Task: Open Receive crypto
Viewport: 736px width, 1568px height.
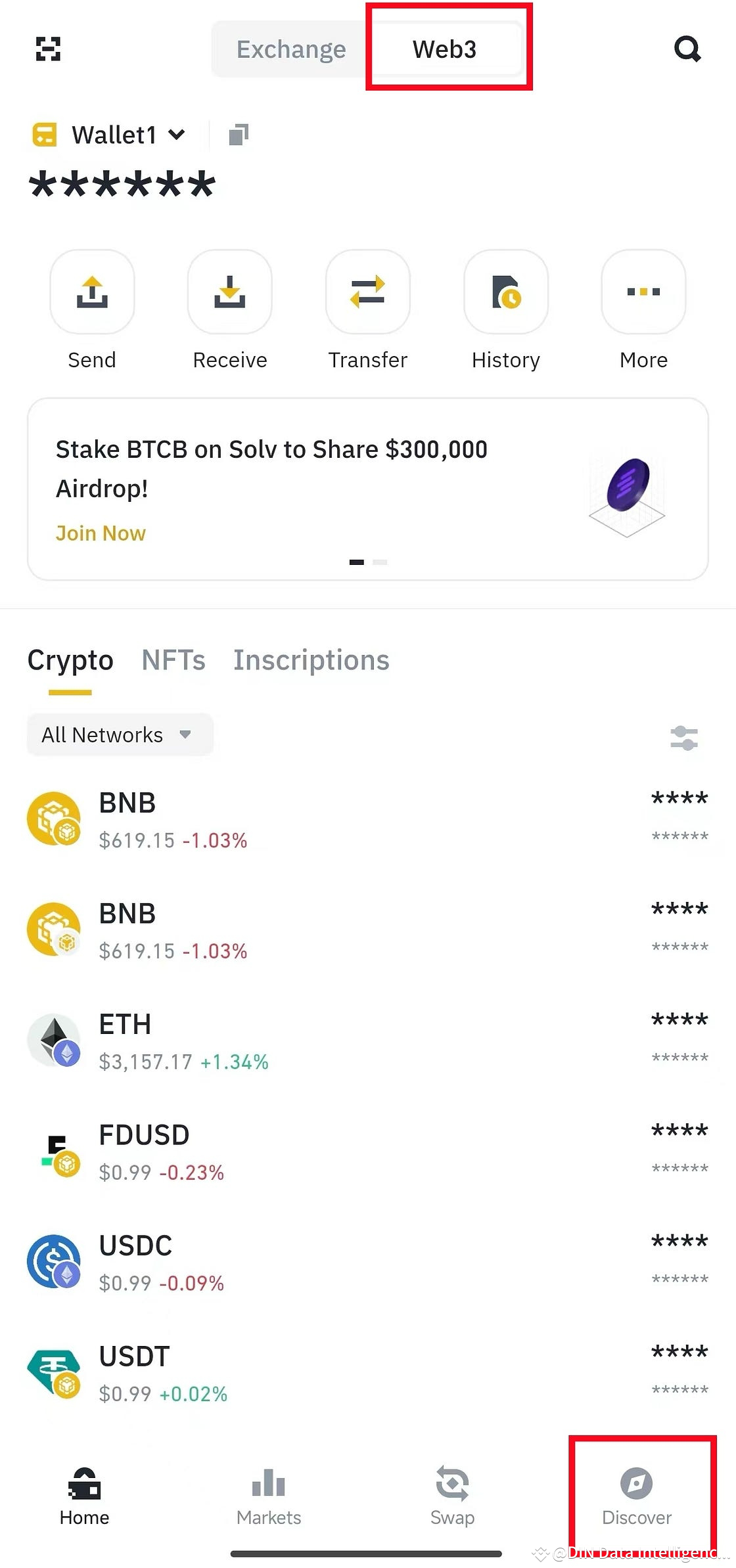Action: (x=230, y=292)
